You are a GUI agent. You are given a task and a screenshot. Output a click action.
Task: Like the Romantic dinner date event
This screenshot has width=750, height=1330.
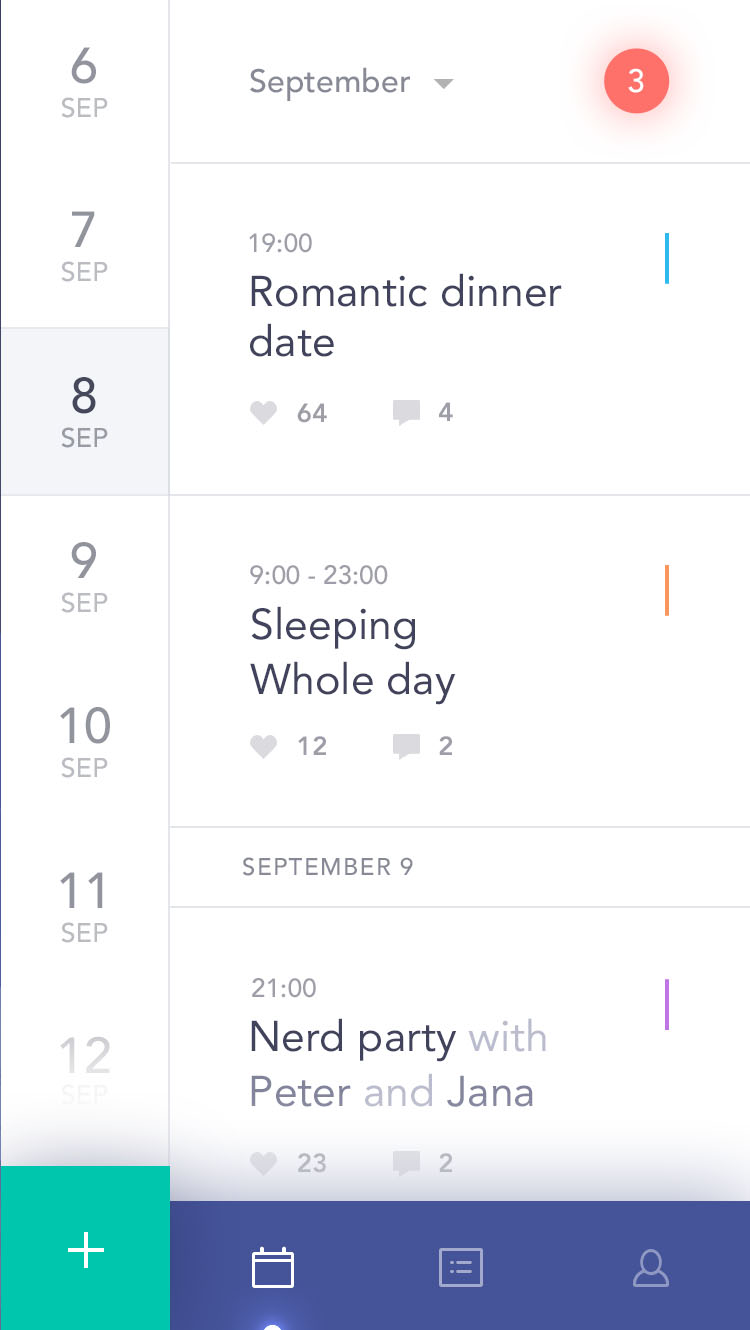coord(264,413)
